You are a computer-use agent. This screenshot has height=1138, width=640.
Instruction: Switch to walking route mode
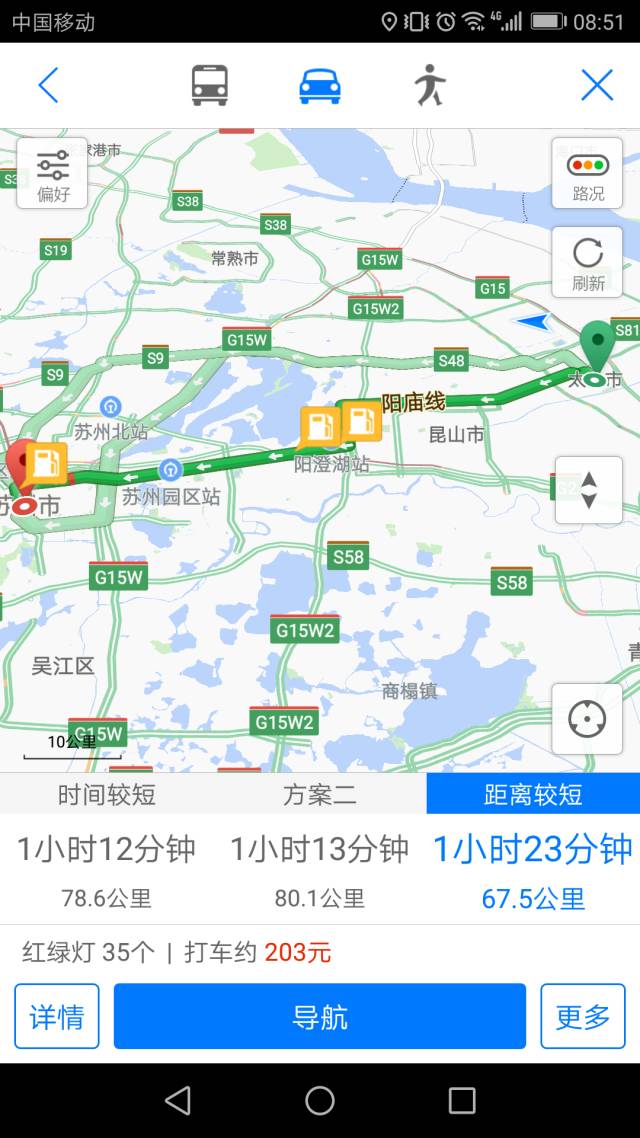point(430,85)
